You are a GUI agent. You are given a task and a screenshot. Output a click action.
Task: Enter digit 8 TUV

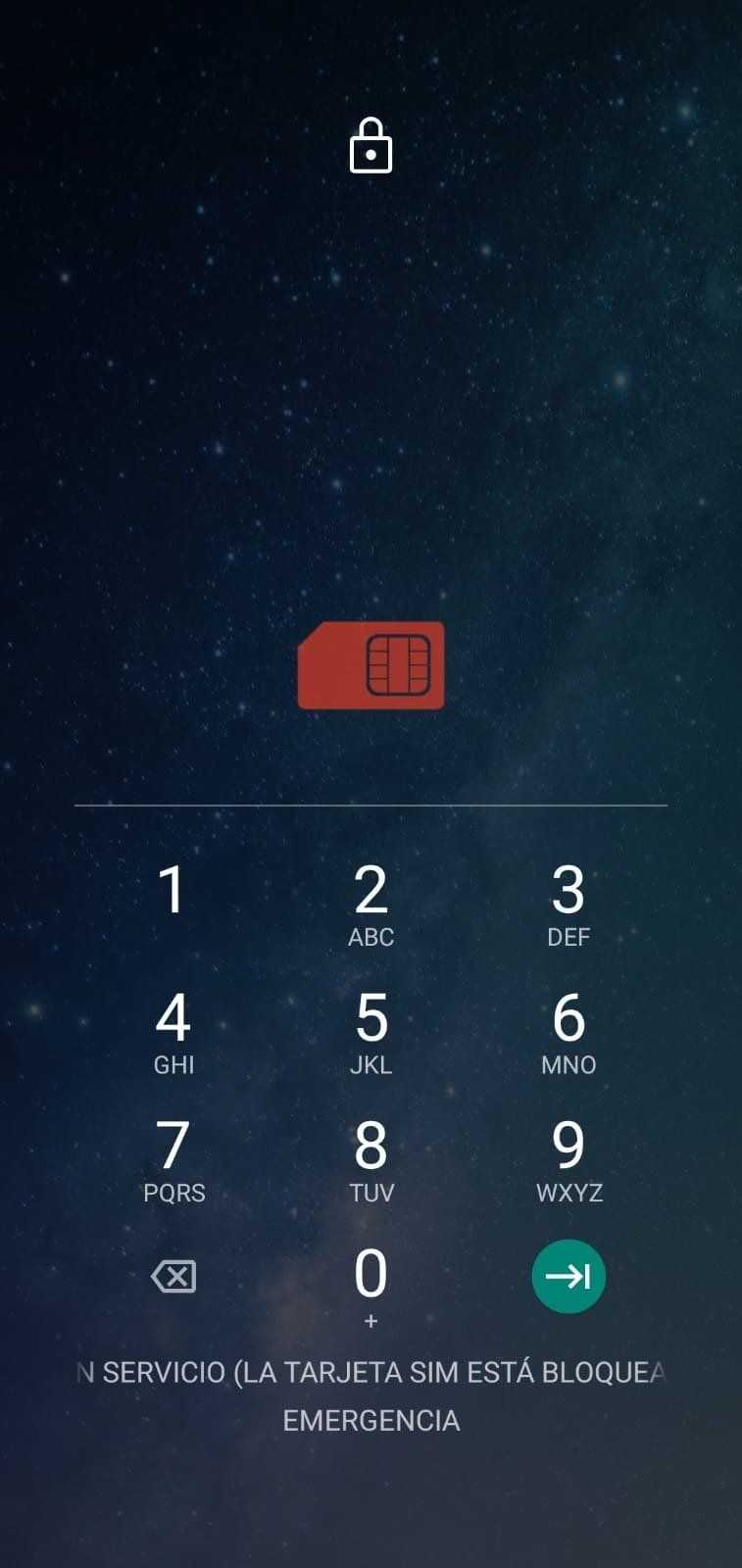[371, 1159]
